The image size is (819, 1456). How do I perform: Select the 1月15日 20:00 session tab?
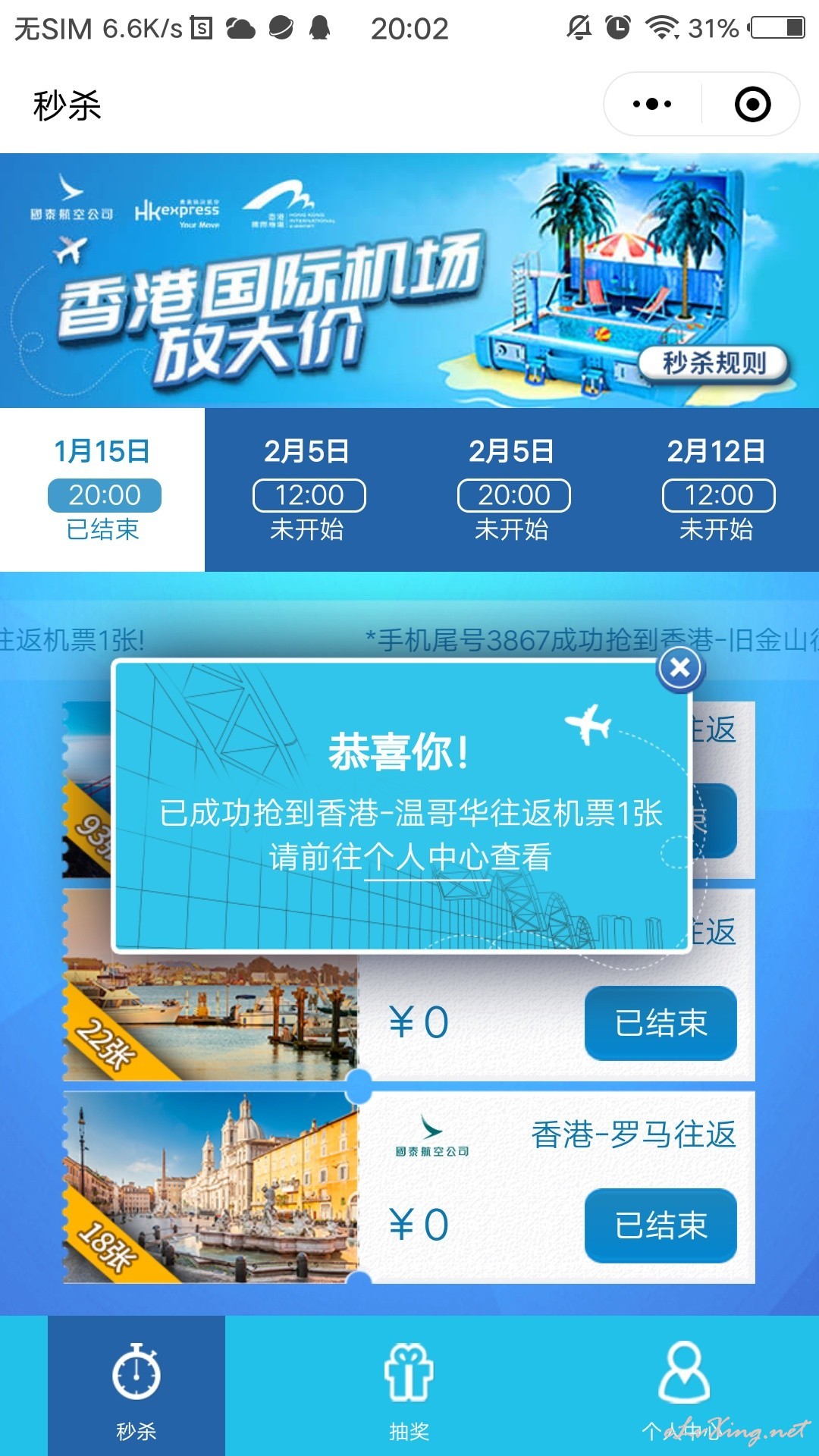[102, 489]
